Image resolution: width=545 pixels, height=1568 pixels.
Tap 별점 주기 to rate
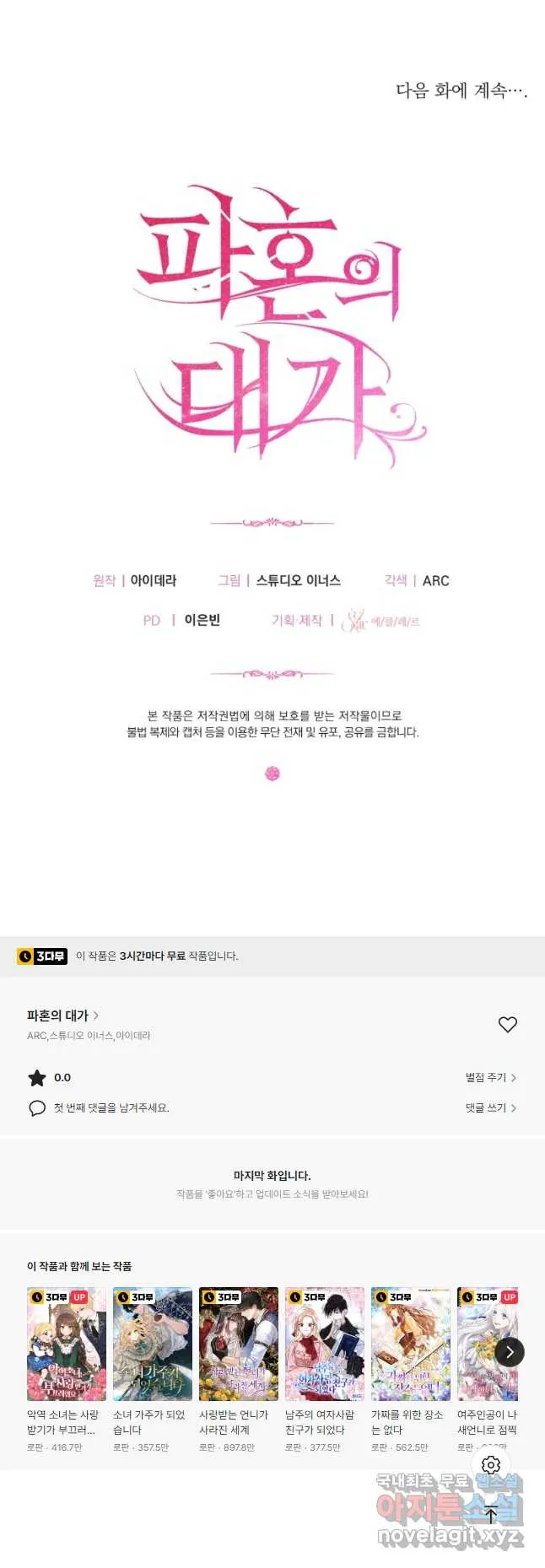point(490,1077)
